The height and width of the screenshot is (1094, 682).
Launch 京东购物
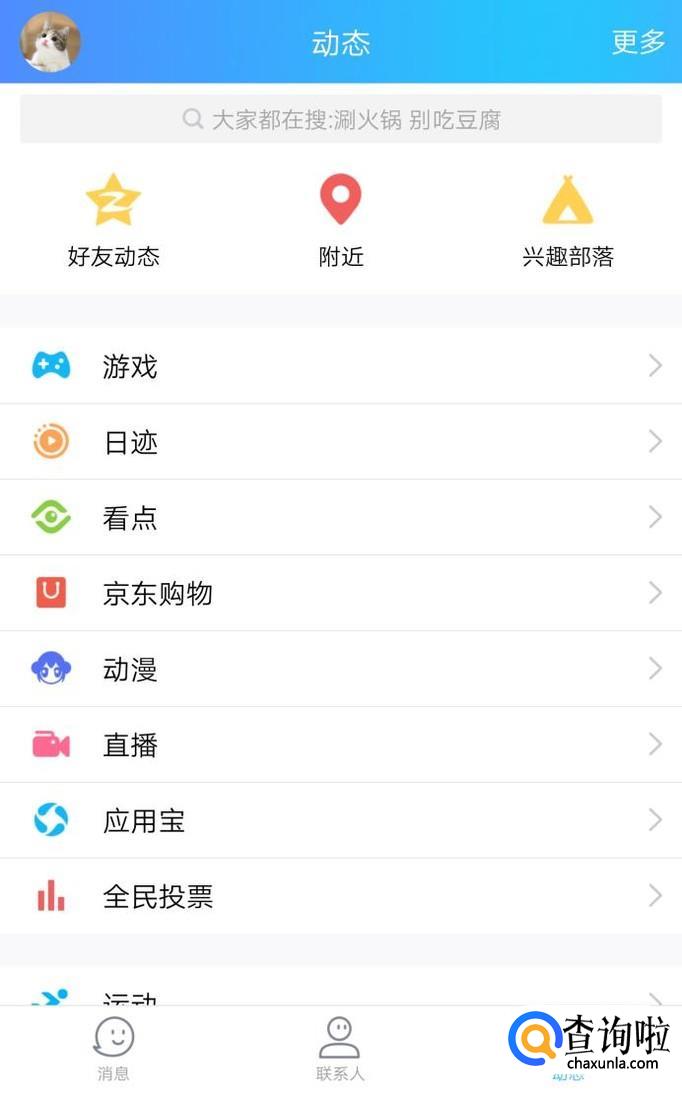[x=341, y=593]
